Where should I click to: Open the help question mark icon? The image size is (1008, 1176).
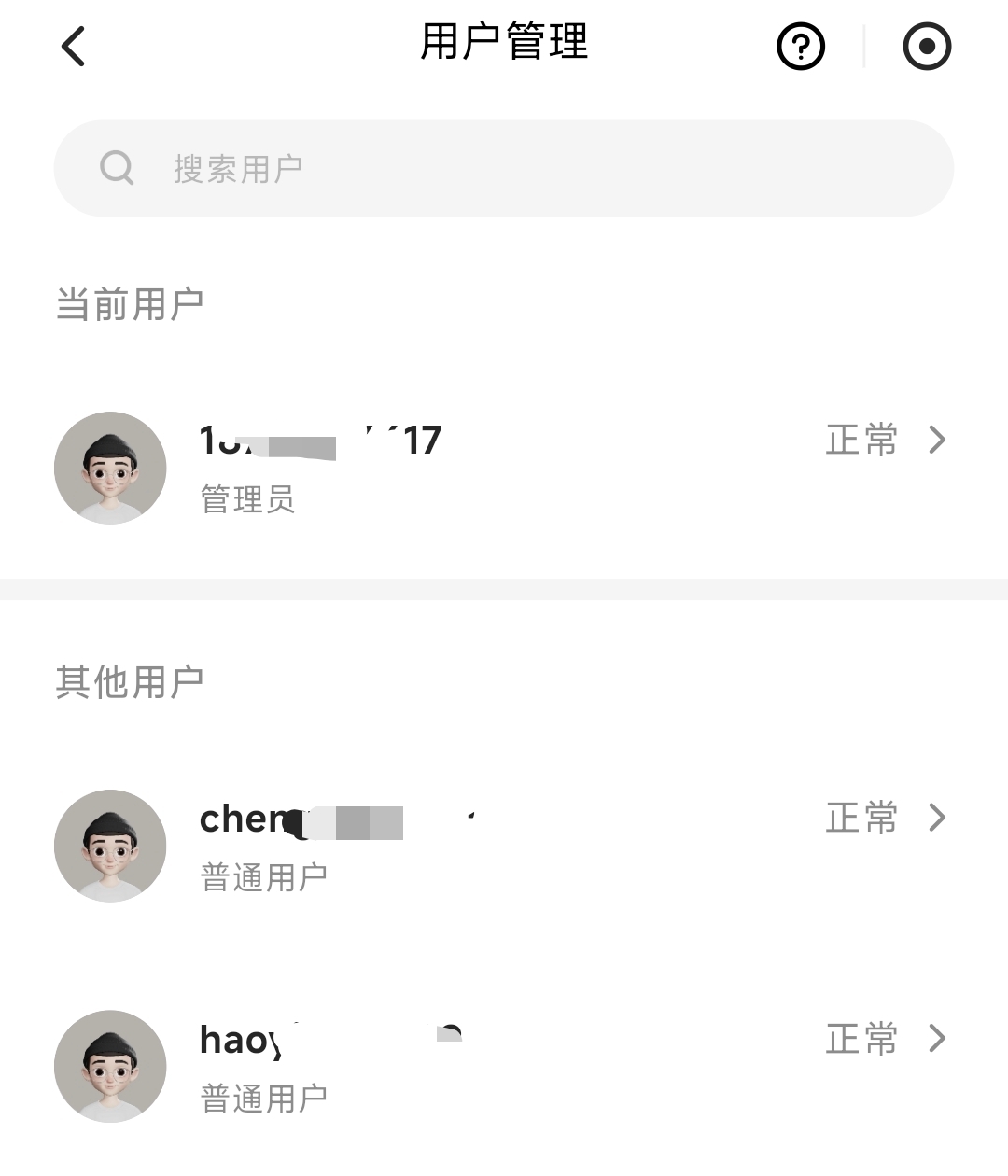point(801,47)
